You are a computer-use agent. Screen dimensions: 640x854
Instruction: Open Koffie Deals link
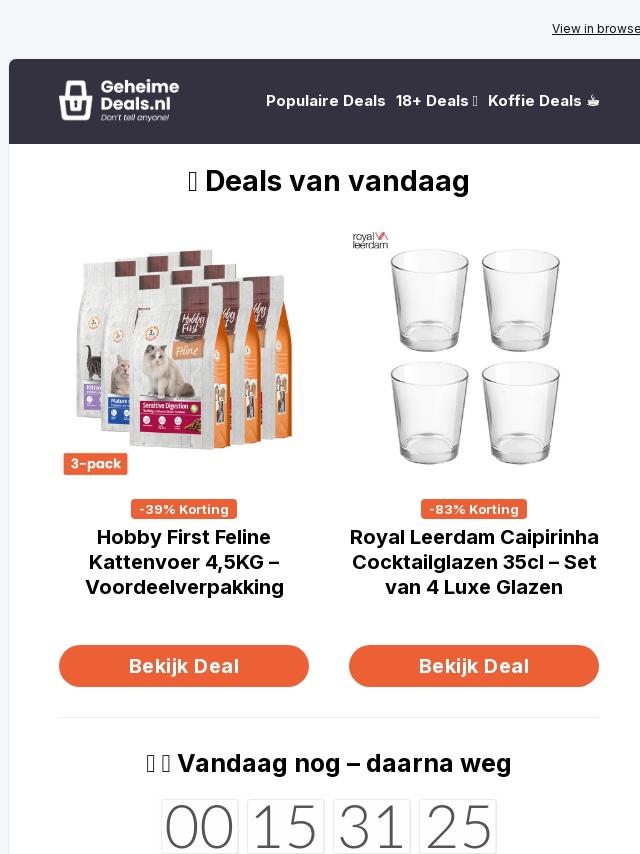544,101
